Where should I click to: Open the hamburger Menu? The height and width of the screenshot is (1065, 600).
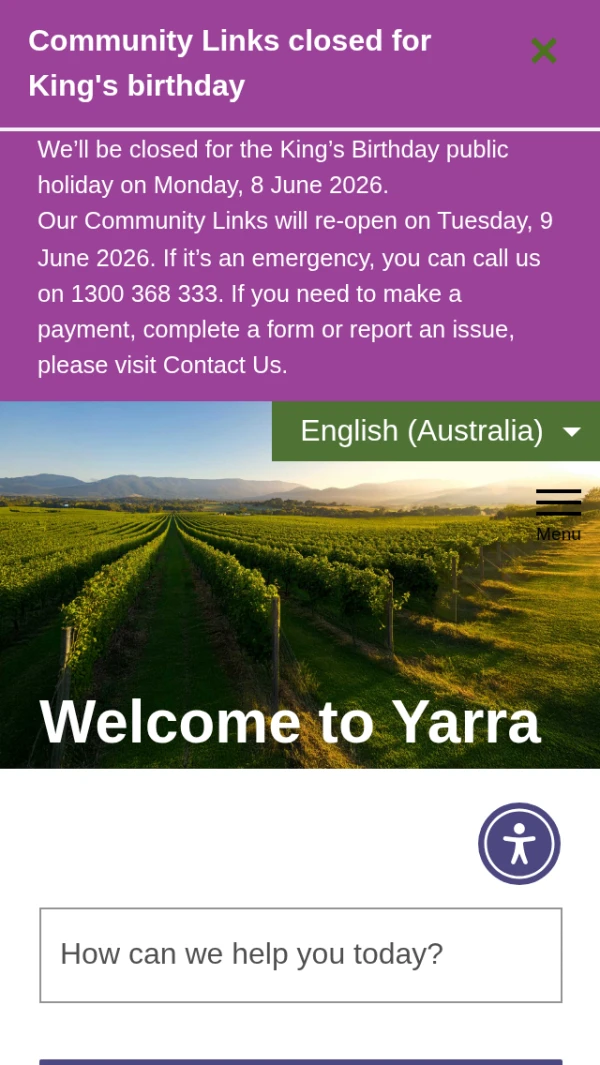tap(559, 514)
